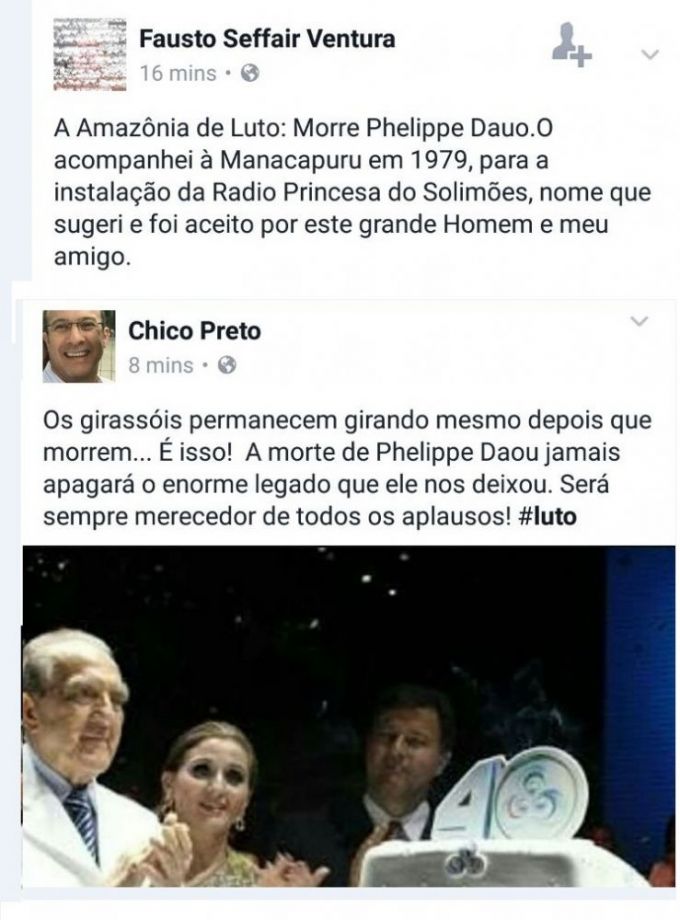Open Fausto Seffair Ventura's profile name
The height and width of the screenshot is (920, 680).
[267, 39]
